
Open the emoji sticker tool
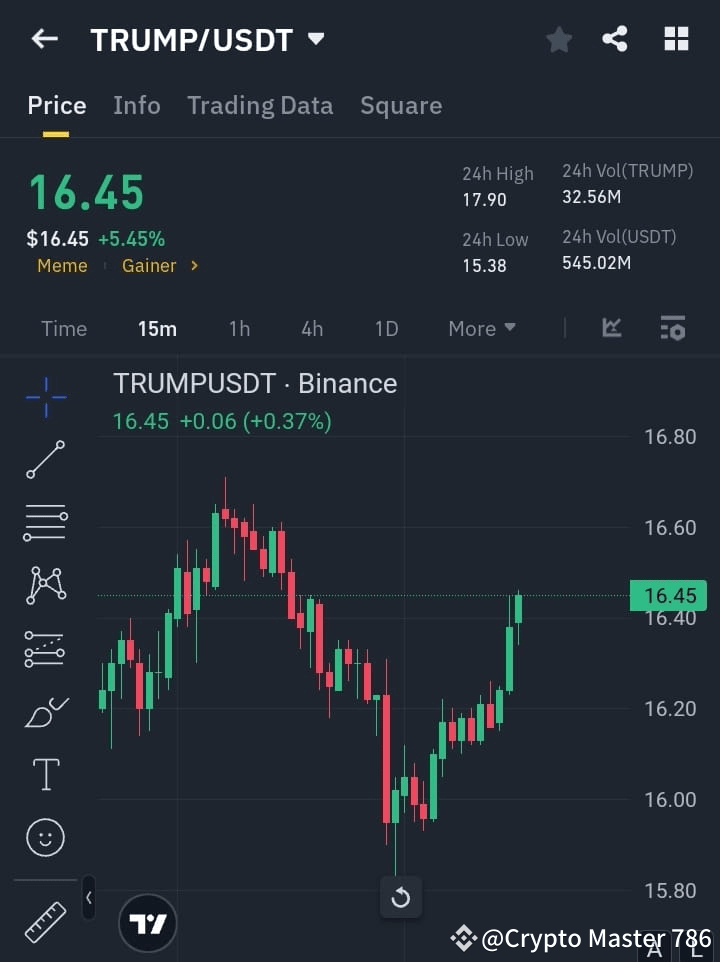coord(44,837)
